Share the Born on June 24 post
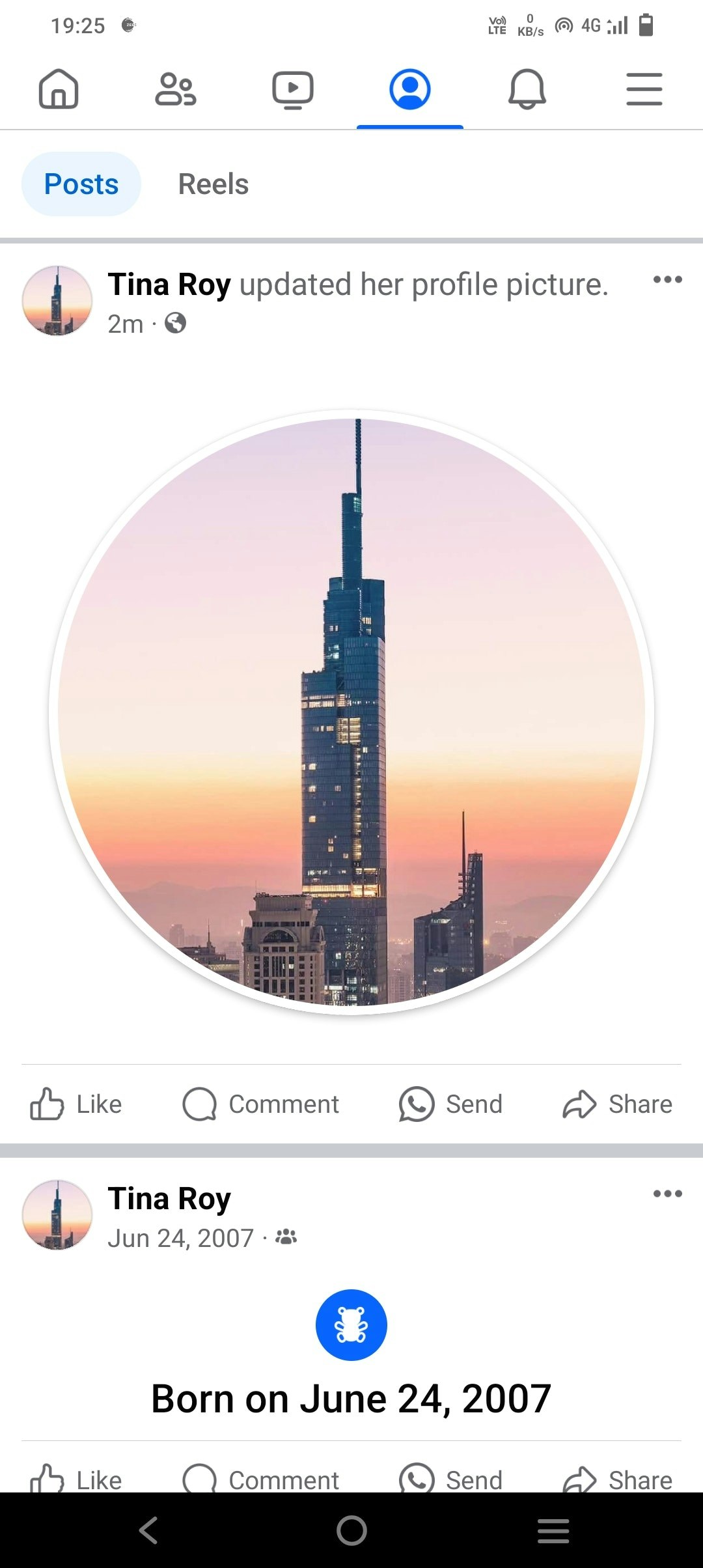 (617, 1479)
